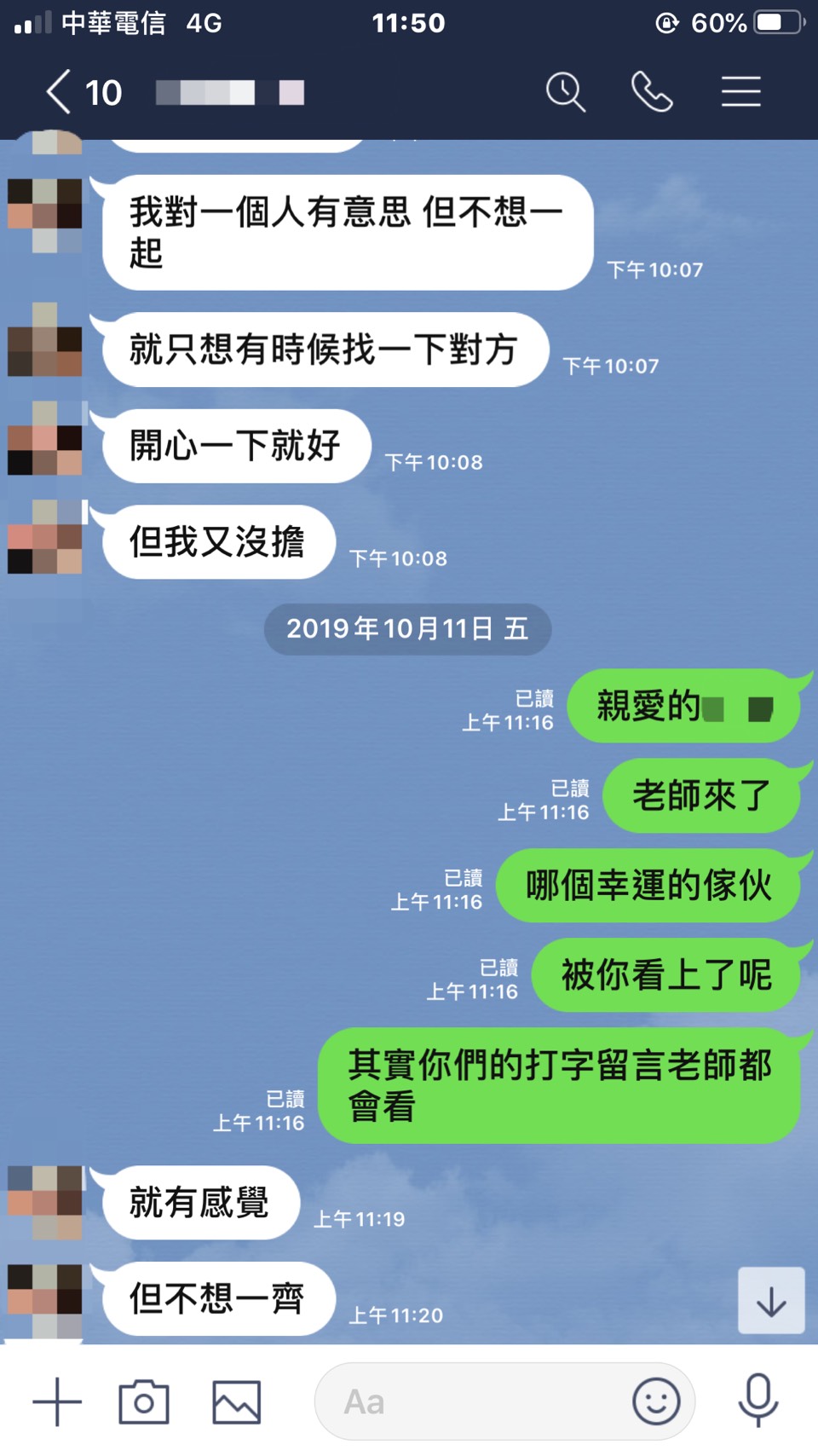
Task: Record a voice message with microphone
Action: point(758,1401)
